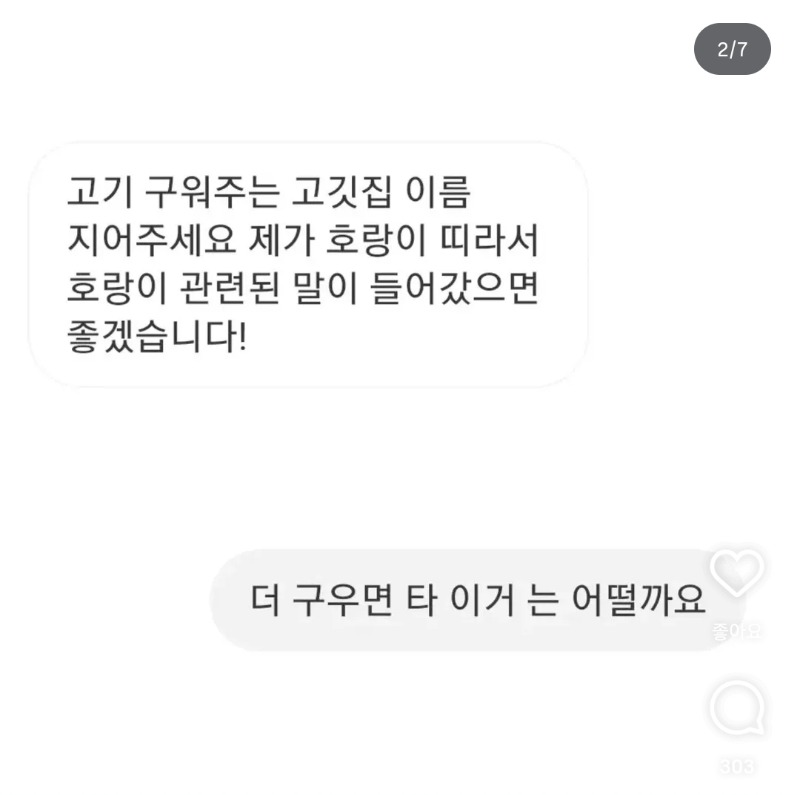The height and width of the screenshot is (795, 800).
Task: Like this post with the heart icon
Action: (x=737, y=573)
